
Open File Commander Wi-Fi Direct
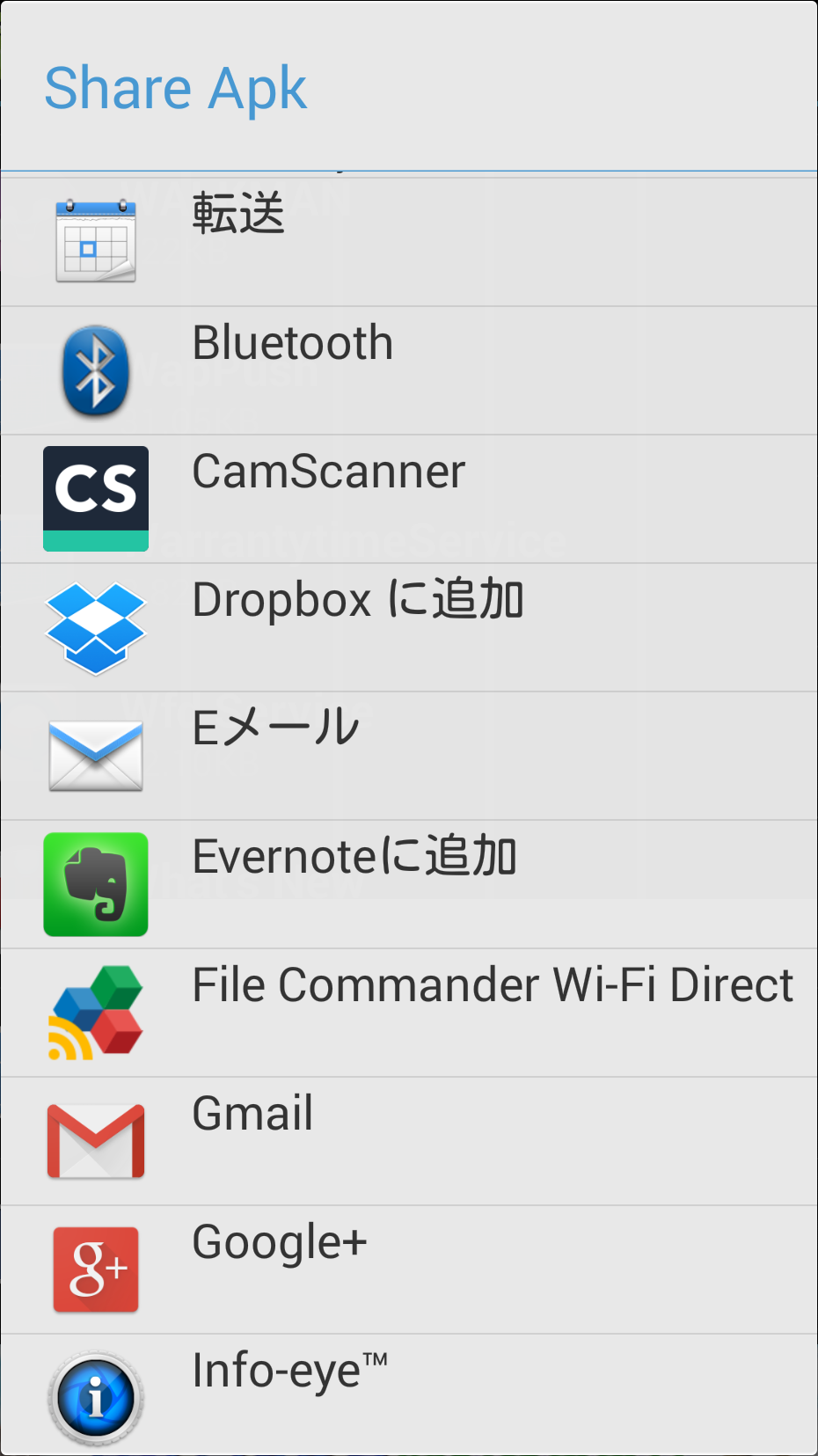(409, 1013)
